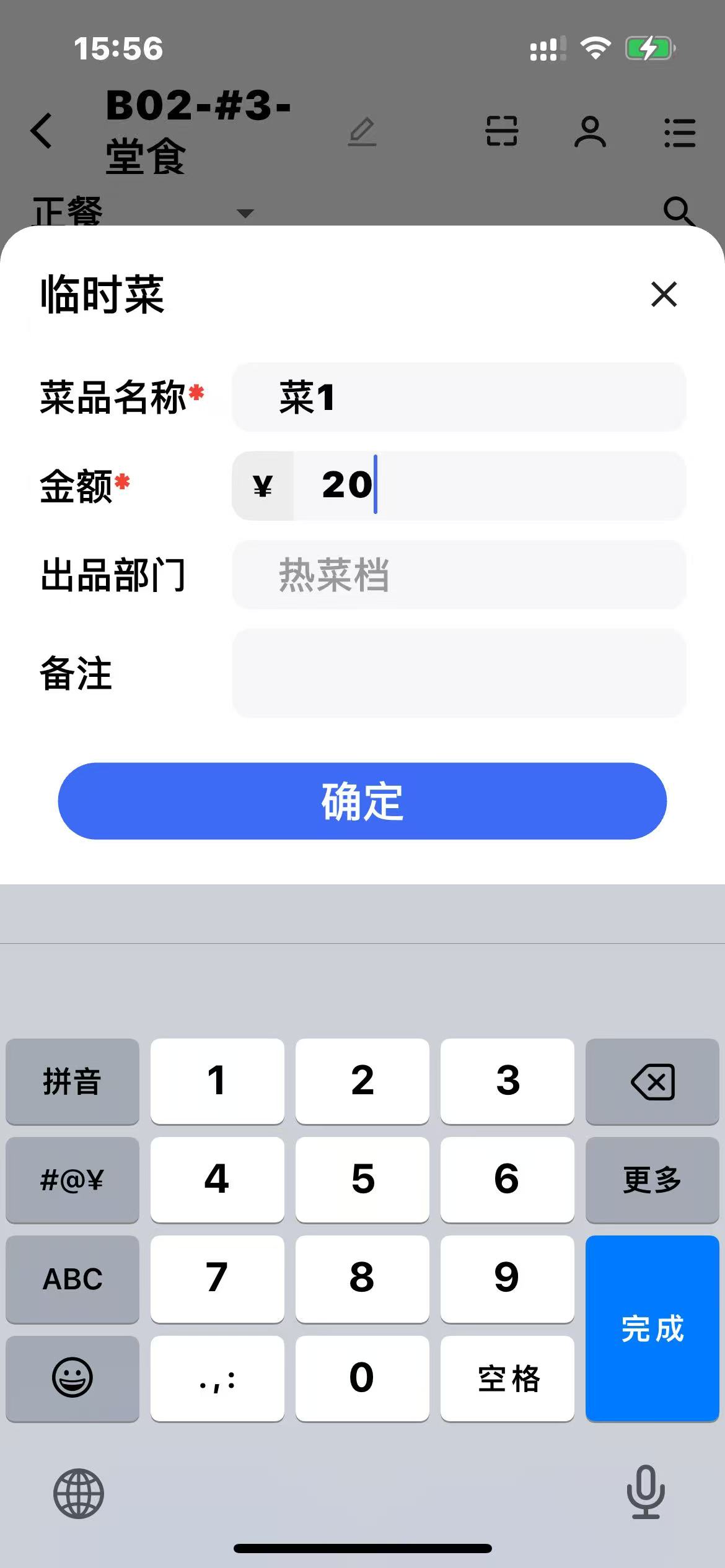
Task: Open the emoji keyboard
Action: (72, 1377)
